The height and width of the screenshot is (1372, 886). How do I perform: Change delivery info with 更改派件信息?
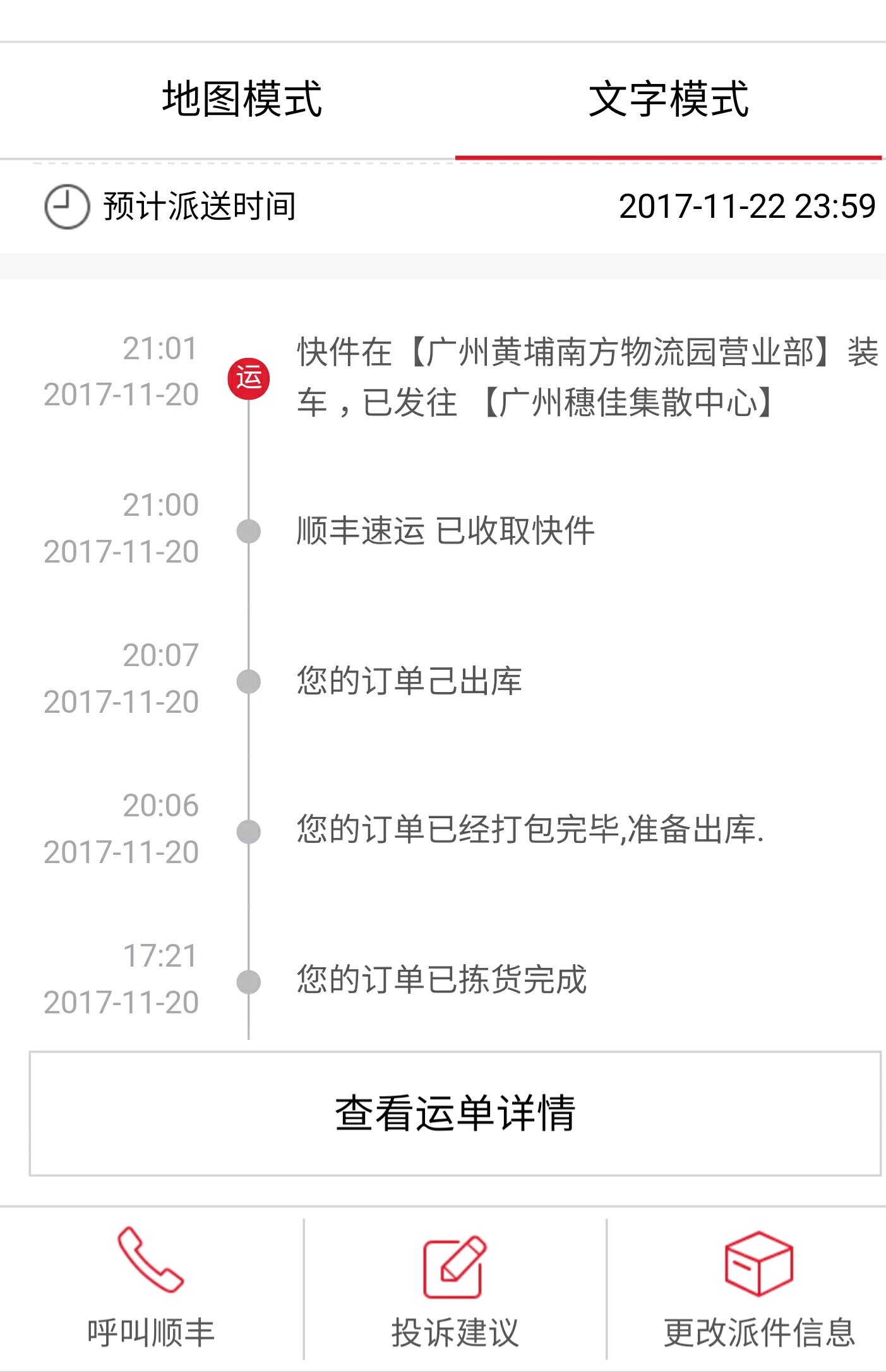pos(758,1288)
